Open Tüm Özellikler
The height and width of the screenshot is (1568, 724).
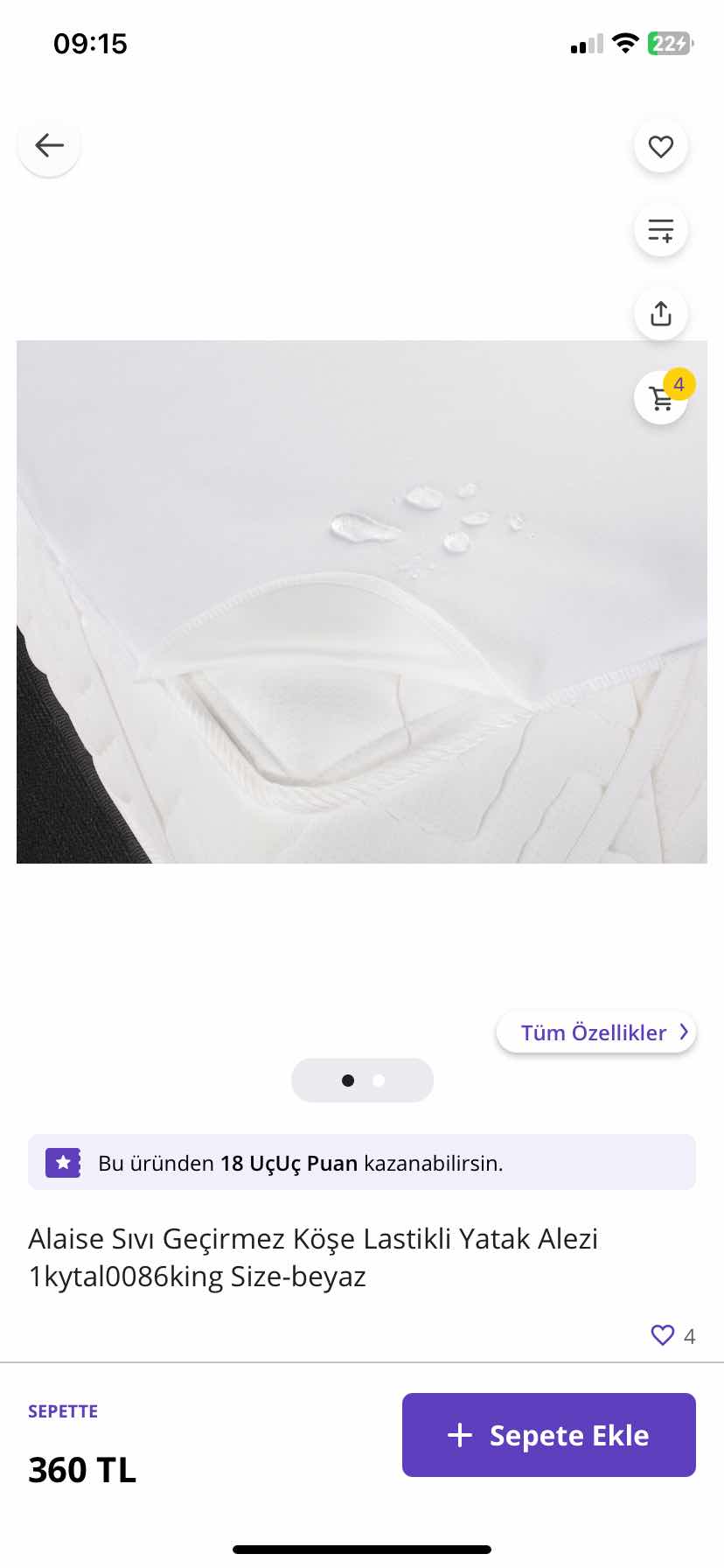(595, 1032)
